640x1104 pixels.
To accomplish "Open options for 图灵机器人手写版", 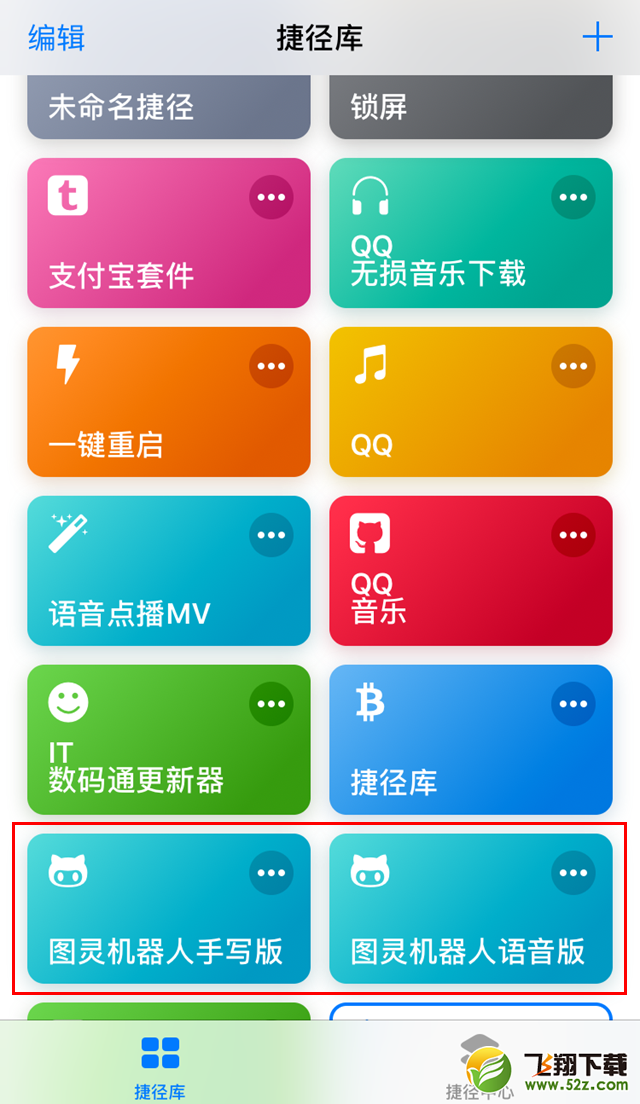I will pyautogui.click(x=271, y=873).
